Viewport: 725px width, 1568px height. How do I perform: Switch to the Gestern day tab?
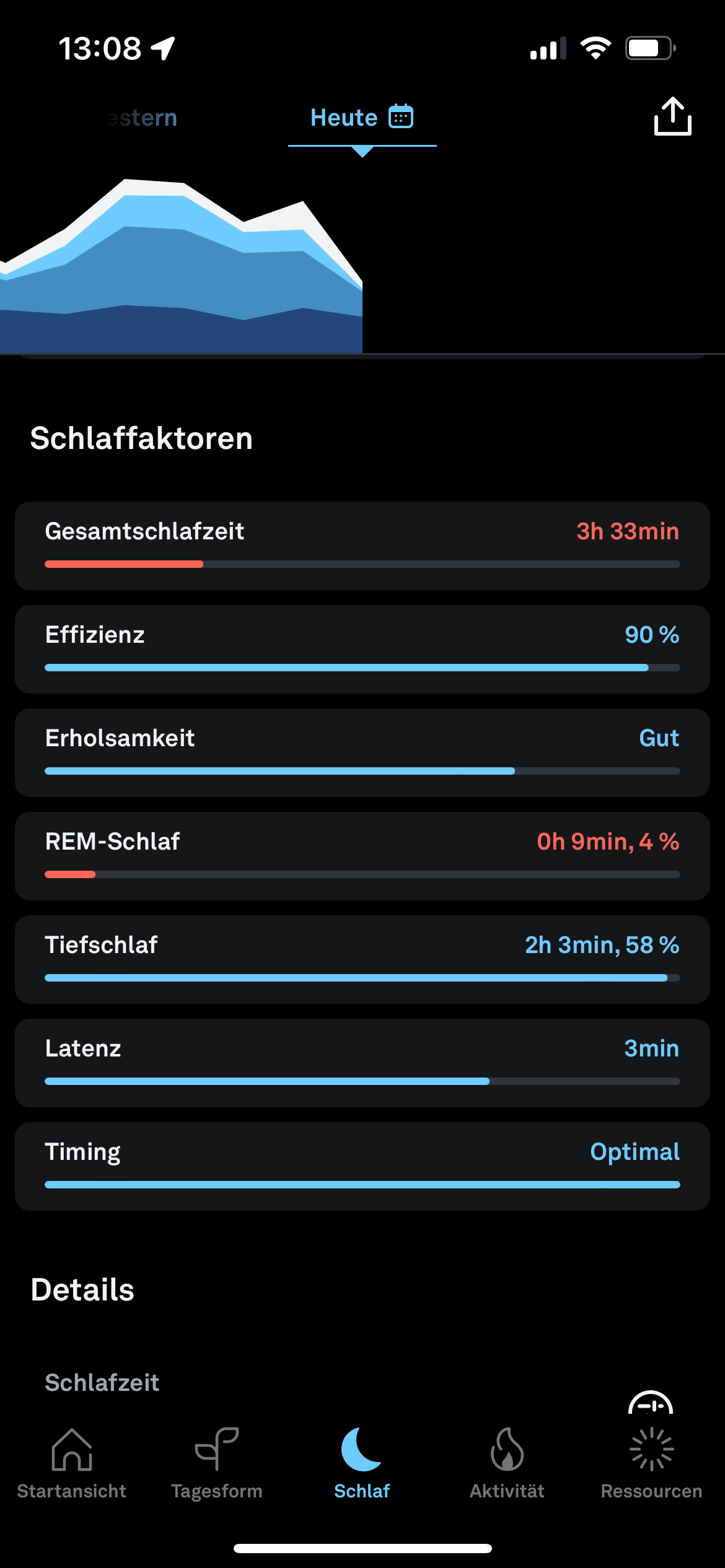(x=141, y=118)
